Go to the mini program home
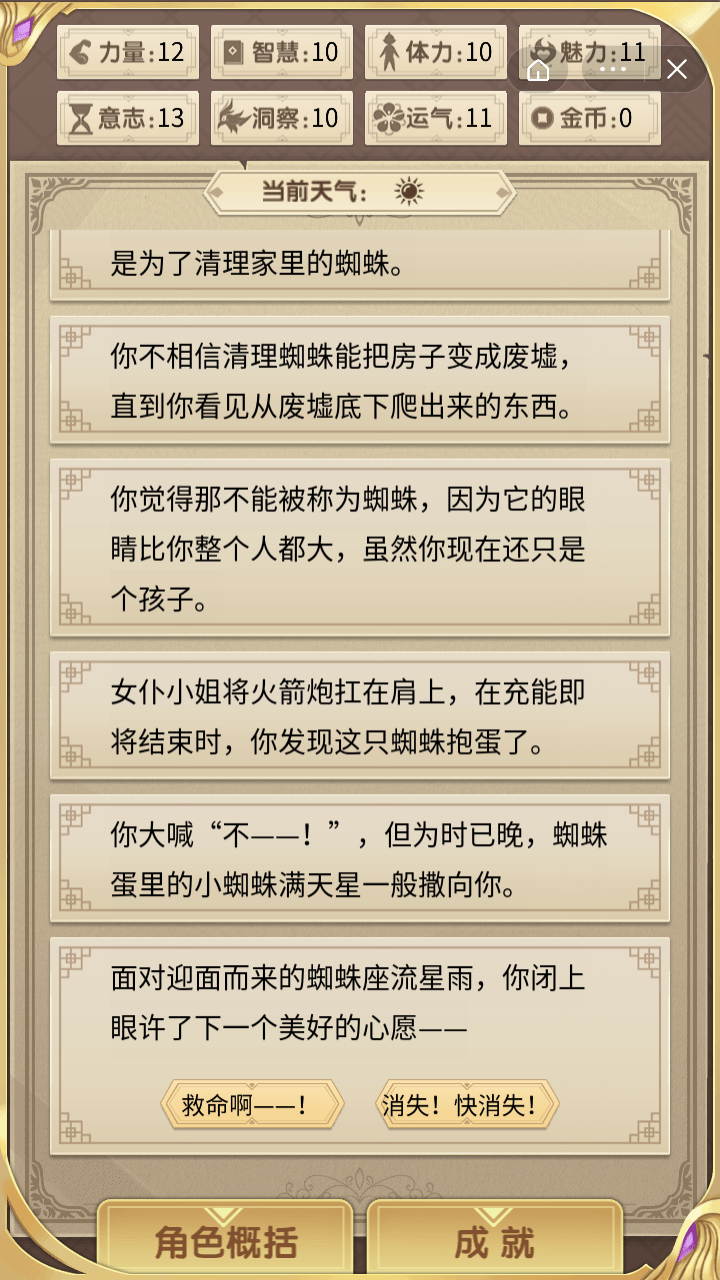Viewport: 720px width, 1280px height. pos(539,69)
